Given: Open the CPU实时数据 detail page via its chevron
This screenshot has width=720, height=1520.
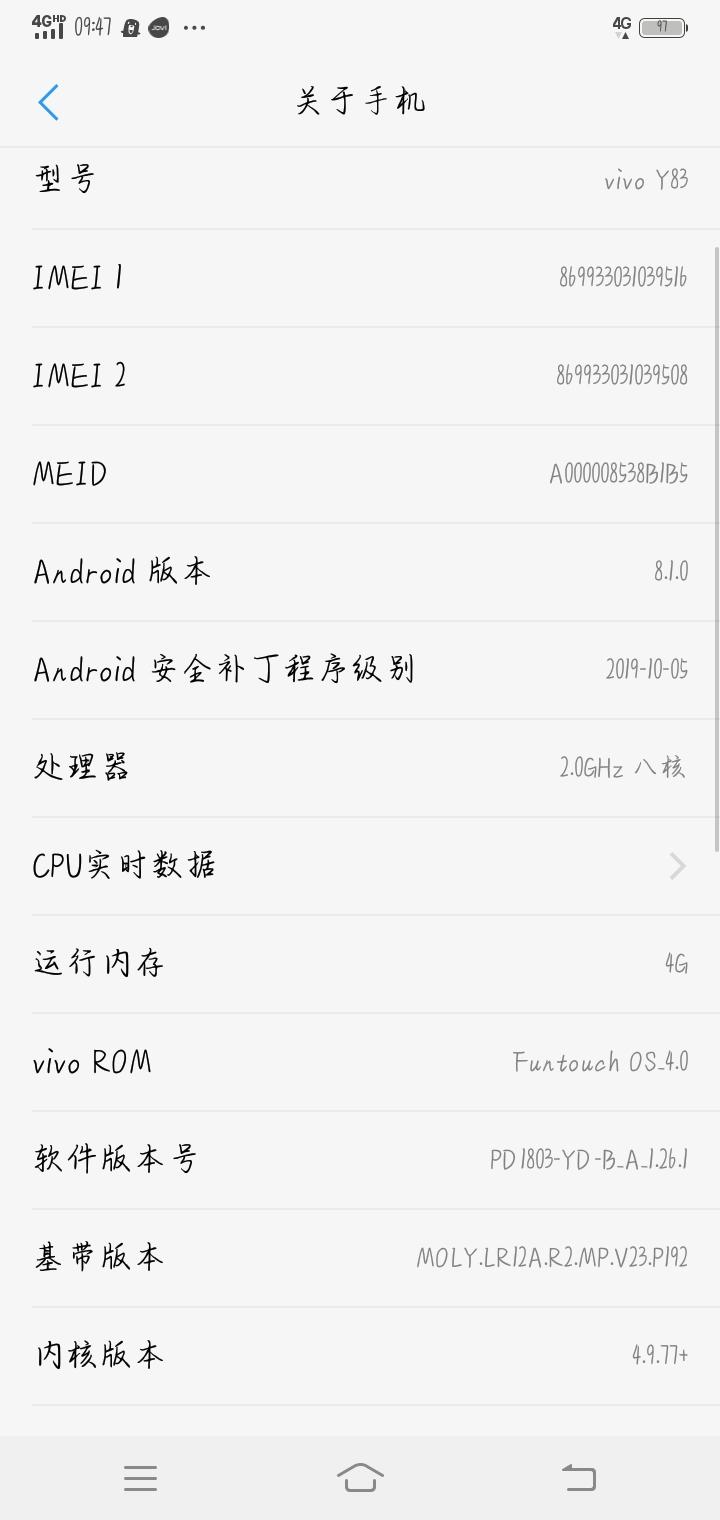Looking at the screenshot, I should point(676,866).
